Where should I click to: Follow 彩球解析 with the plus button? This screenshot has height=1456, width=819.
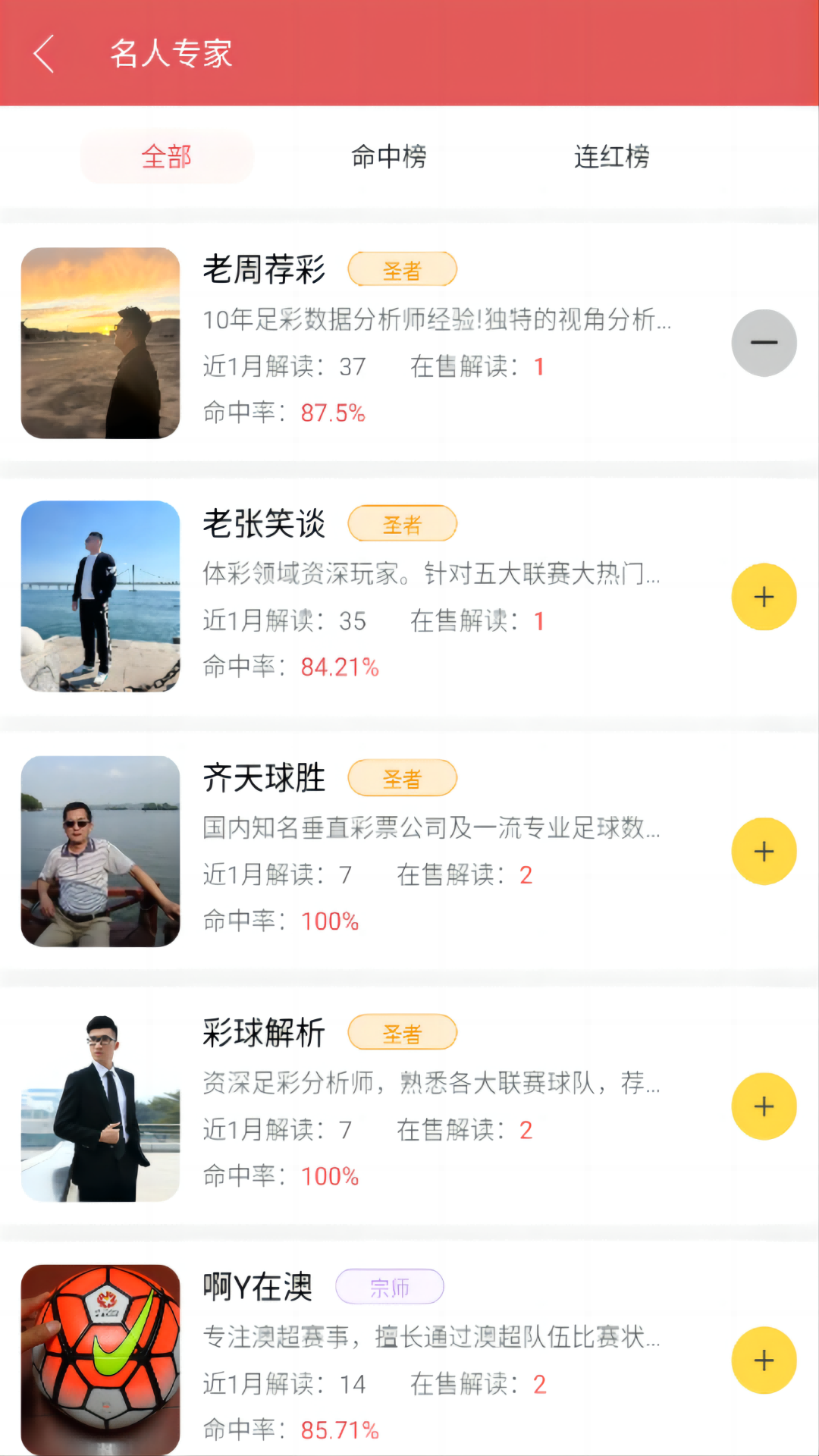tap(764, 1106)
